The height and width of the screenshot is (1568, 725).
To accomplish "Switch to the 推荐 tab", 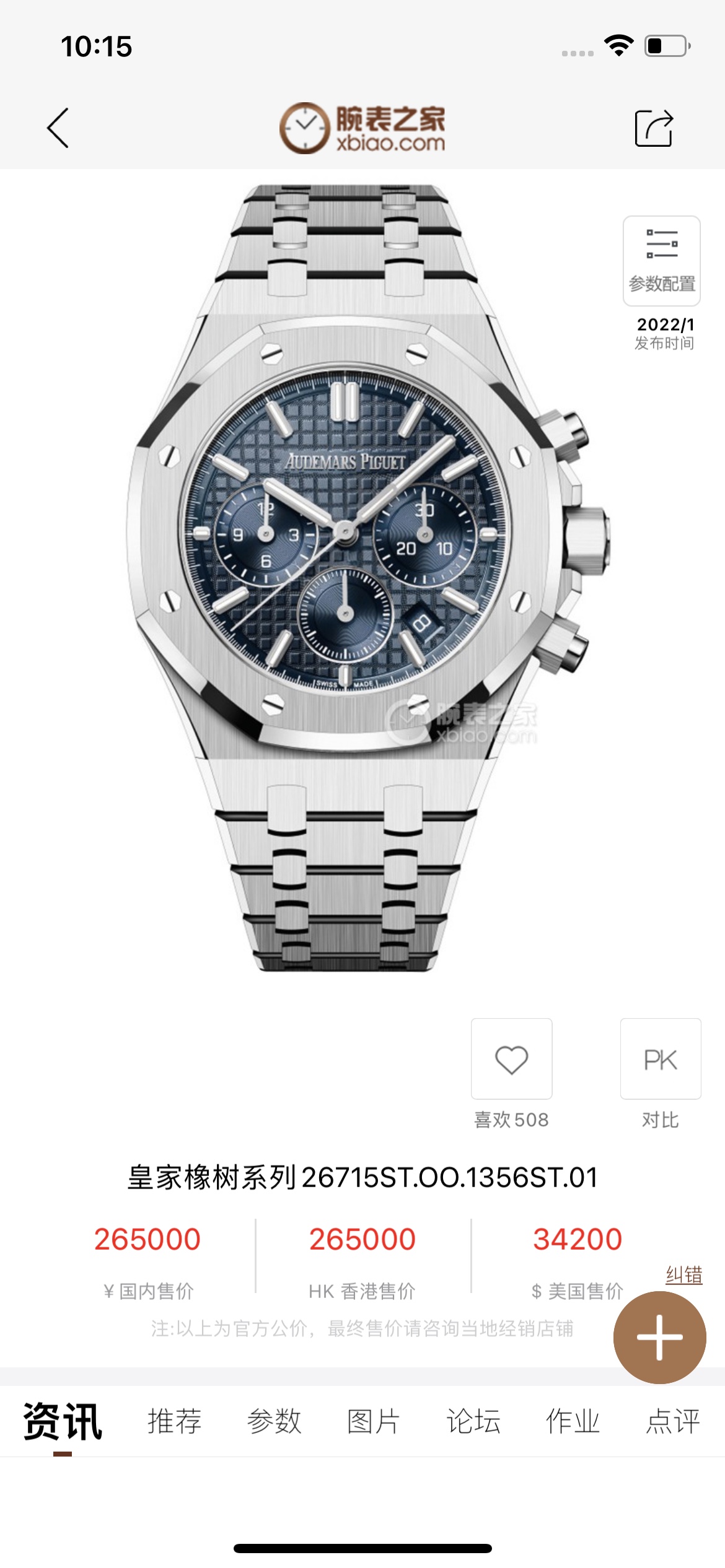I will pos(175,1422).
